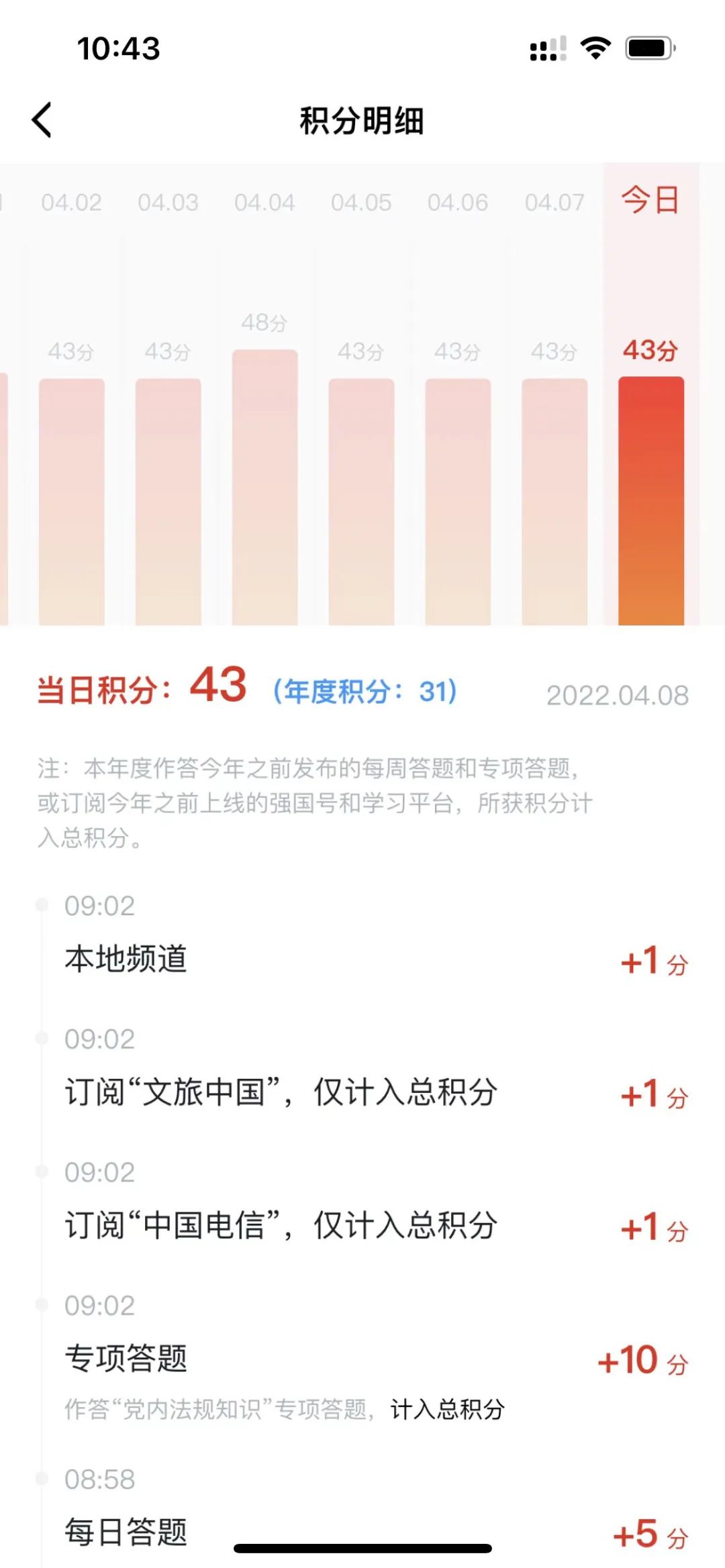
Task: Select the 04.02 bar in the chart
Action: 72,500
